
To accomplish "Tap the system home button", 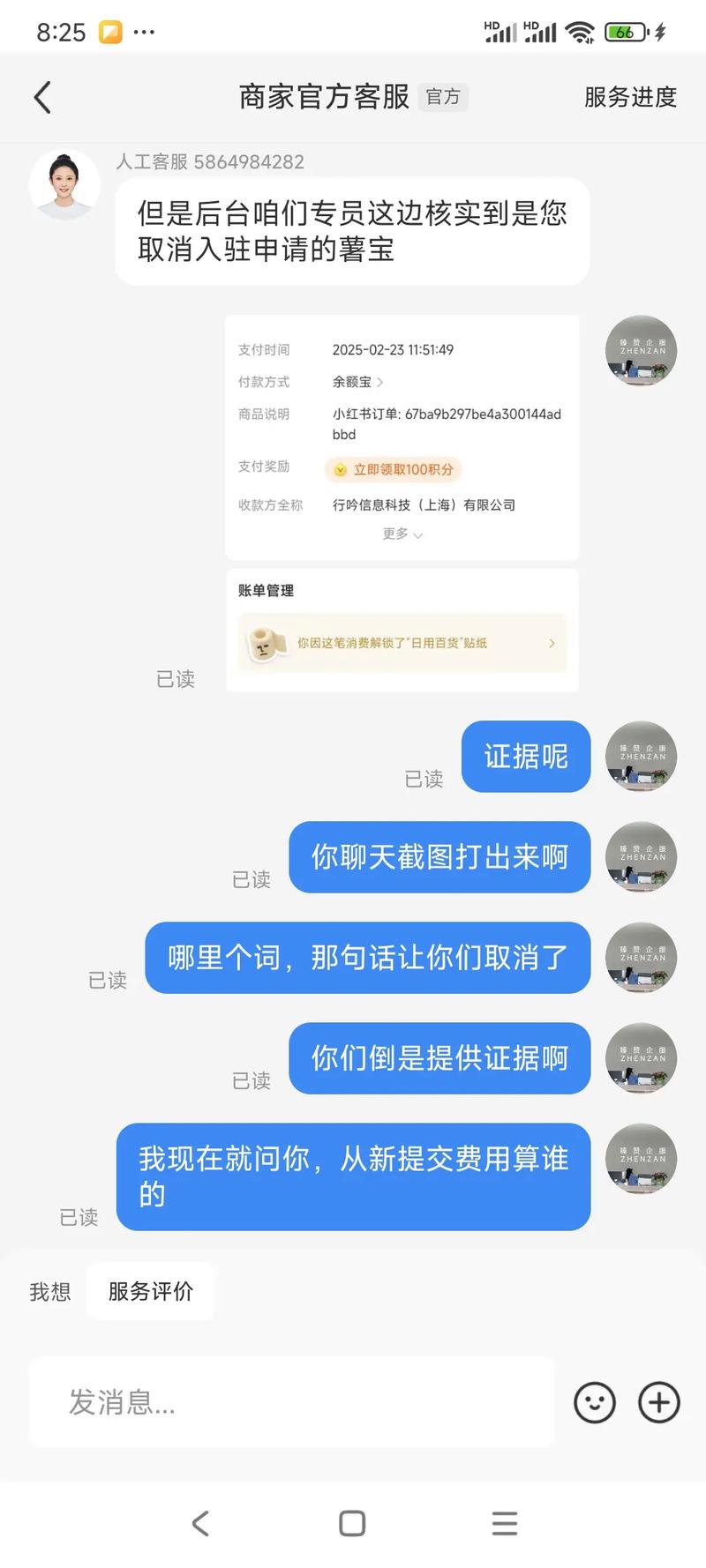I will point(352,1523).
